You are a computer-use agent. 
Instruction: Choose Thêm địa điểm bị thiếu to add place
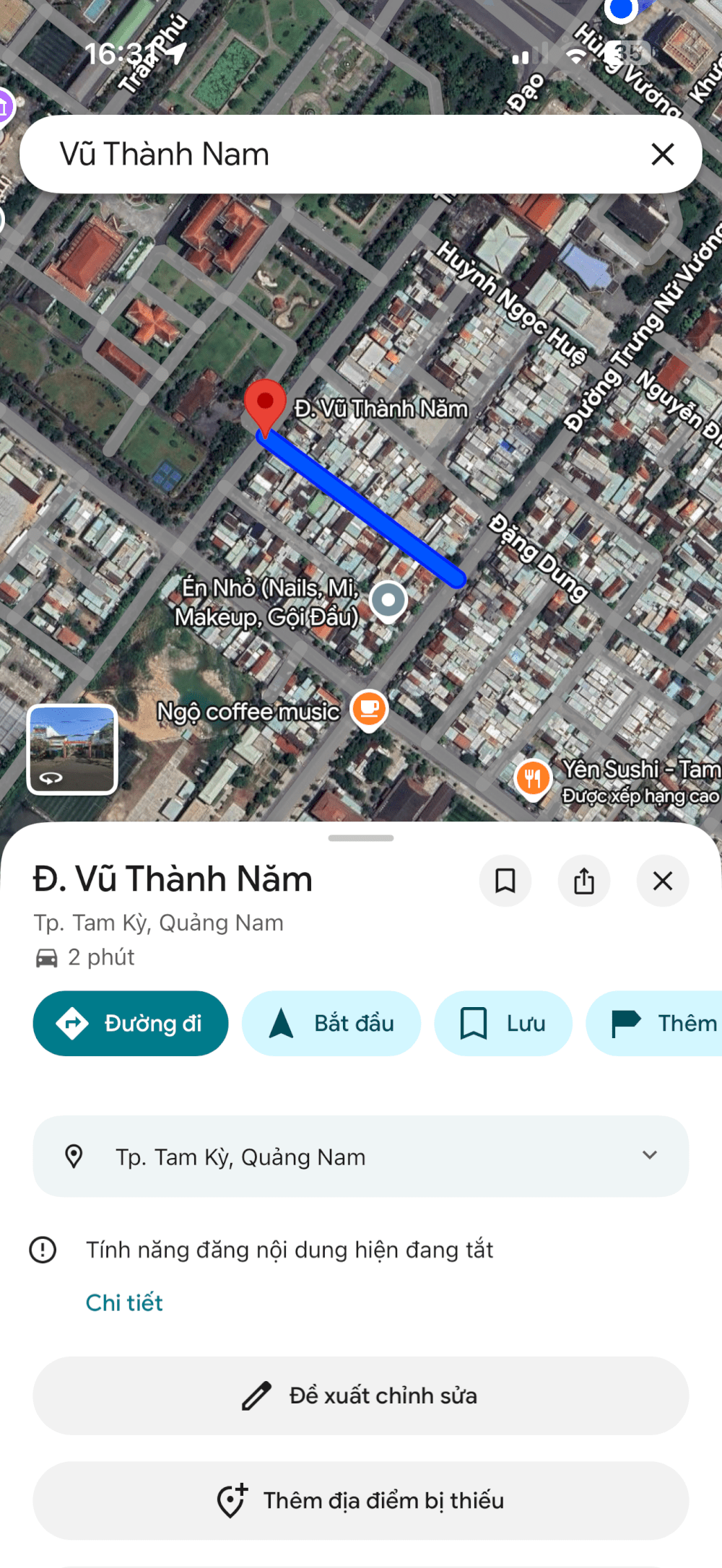click(x=361, y=1500)
